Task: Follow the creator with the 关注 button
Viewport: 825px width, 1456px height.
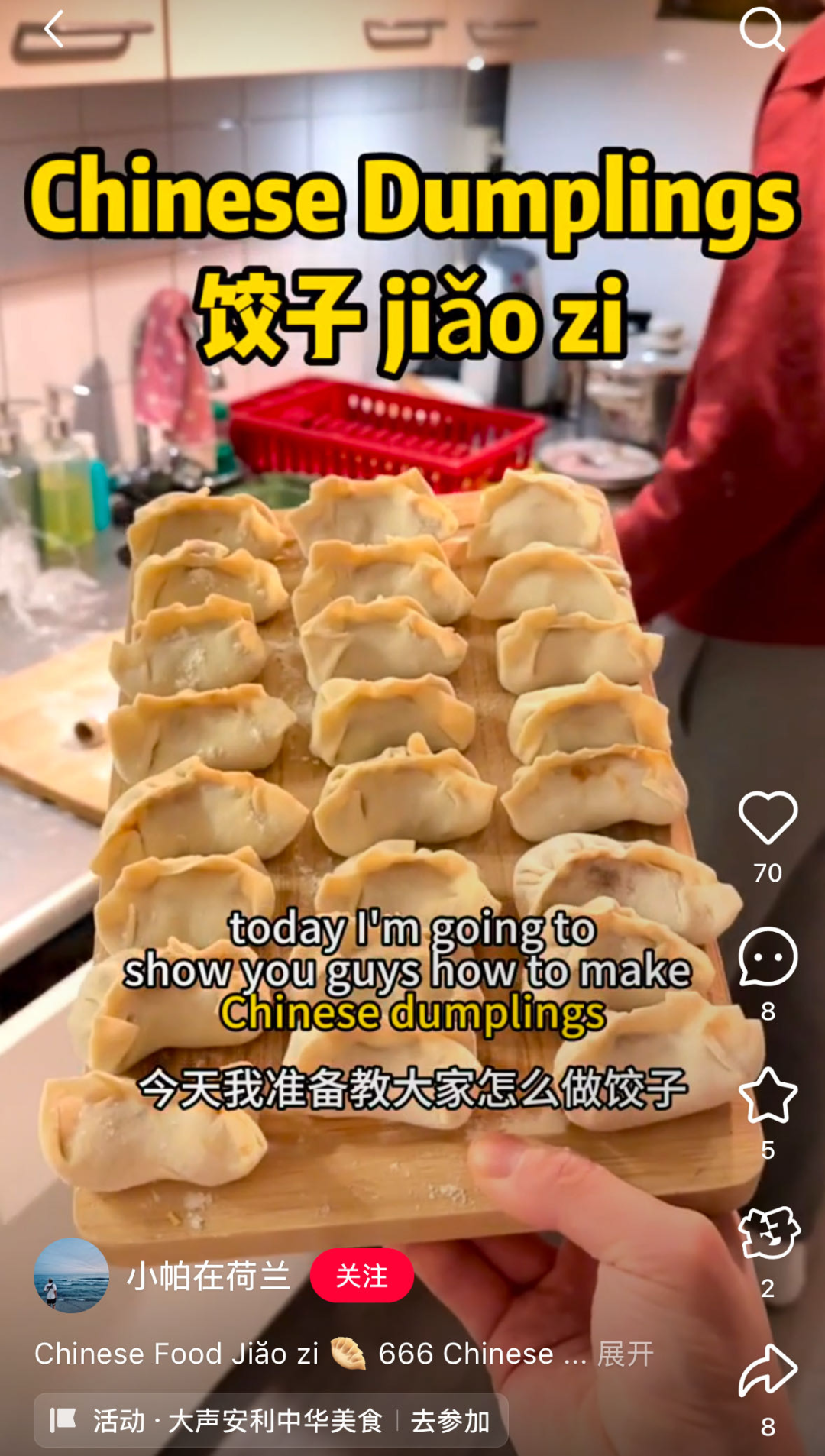Action: point(361,1275)
